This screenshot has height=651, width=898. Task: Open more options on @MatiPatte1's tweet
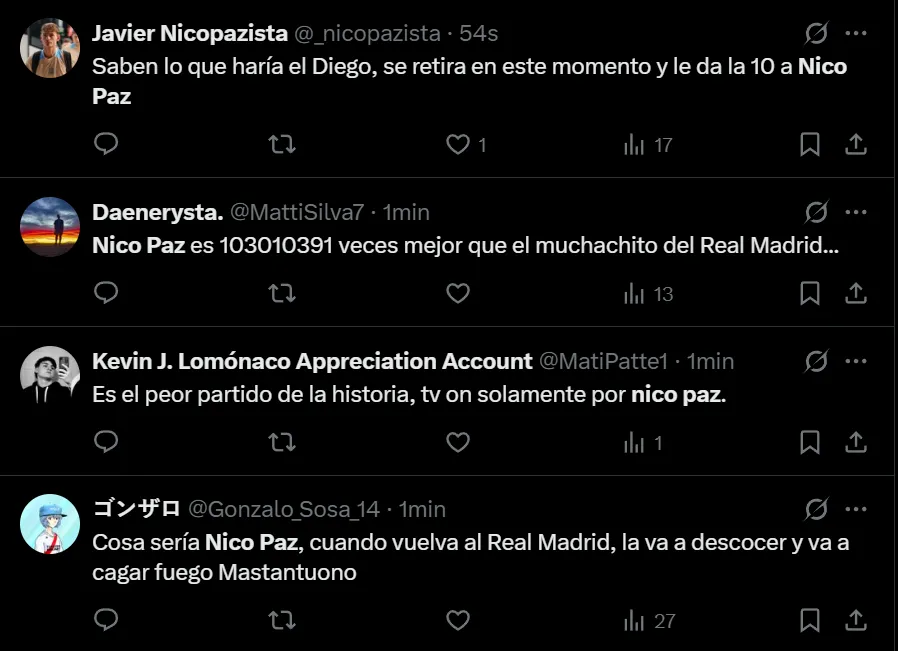coord(856,361)
